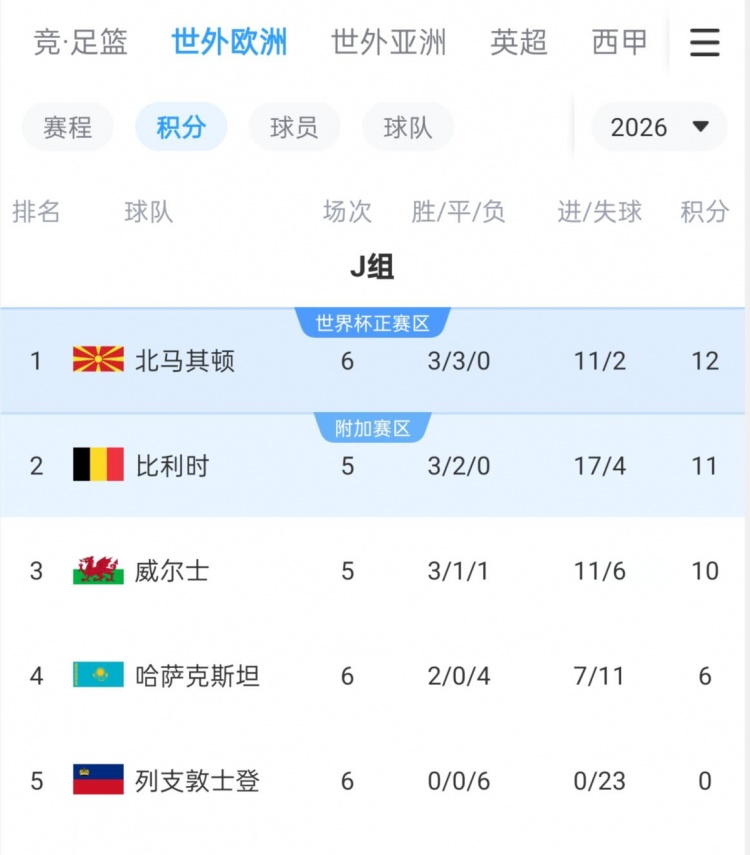Screen dimensions: 750x855
Task: Select the 积分 standings chip
Action: click(x=181, y=127)
